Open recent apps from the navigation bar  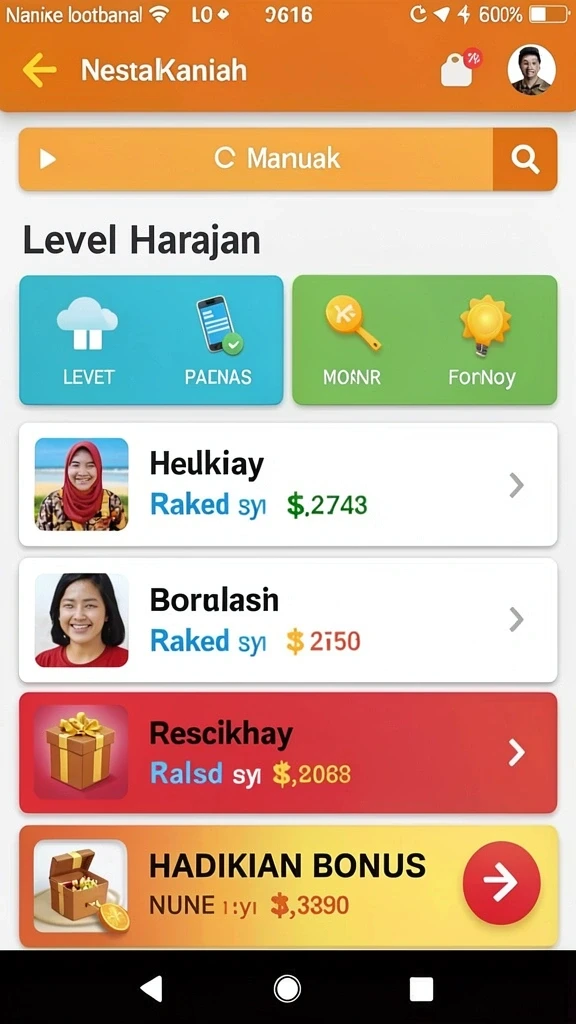click(x=421, y=989)
